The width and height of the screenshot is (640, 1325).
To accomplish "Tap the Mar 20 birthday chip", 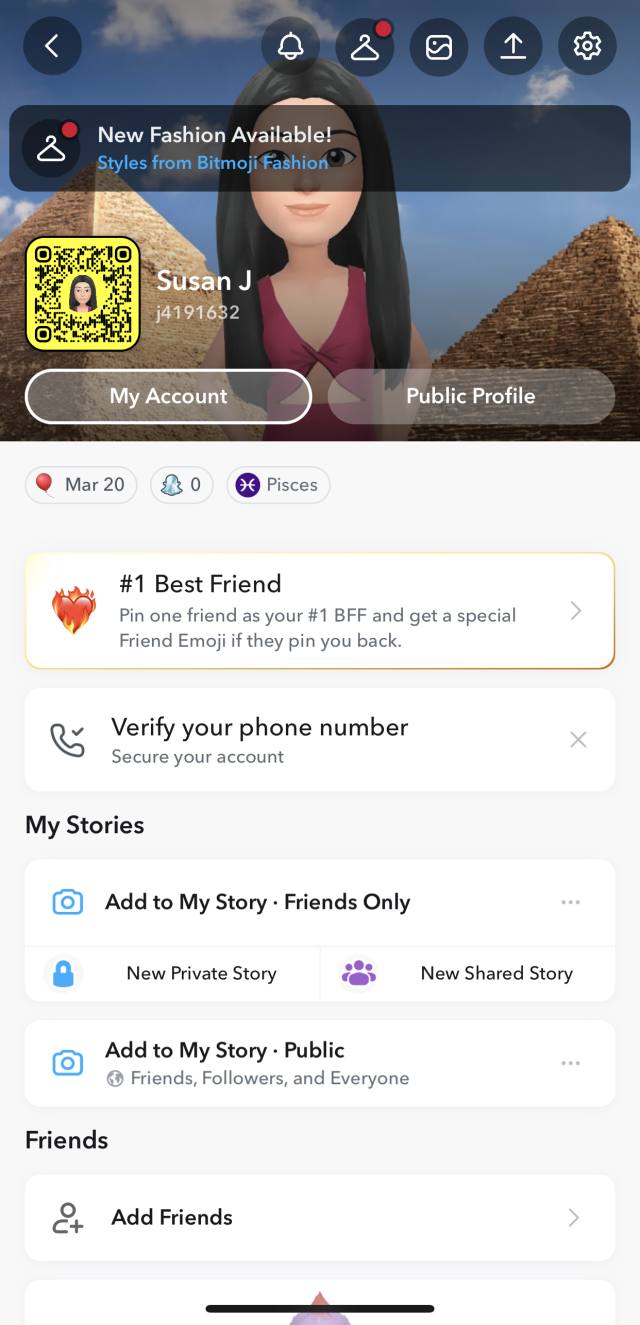I will (81, 485).
